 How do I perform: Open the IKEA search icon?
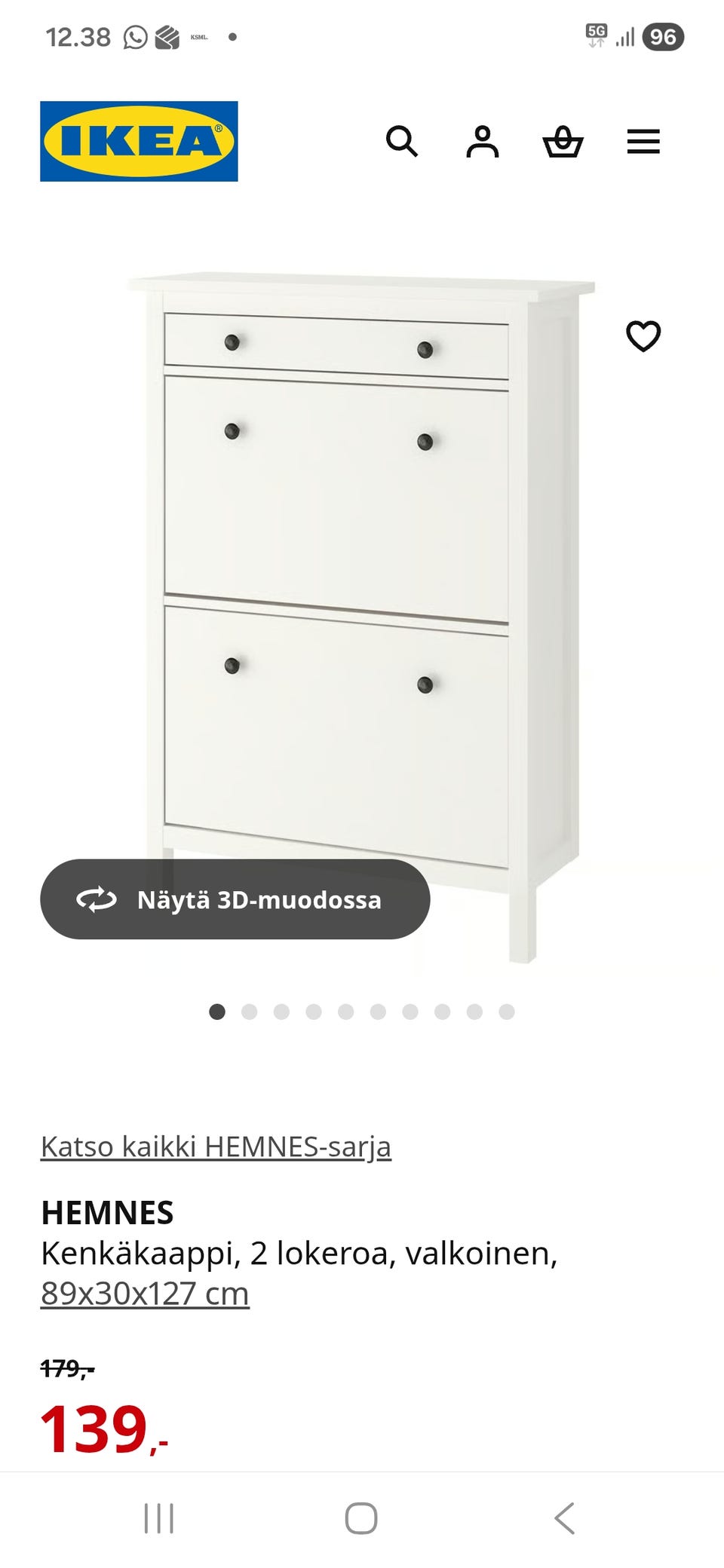[x=401, y=141]
